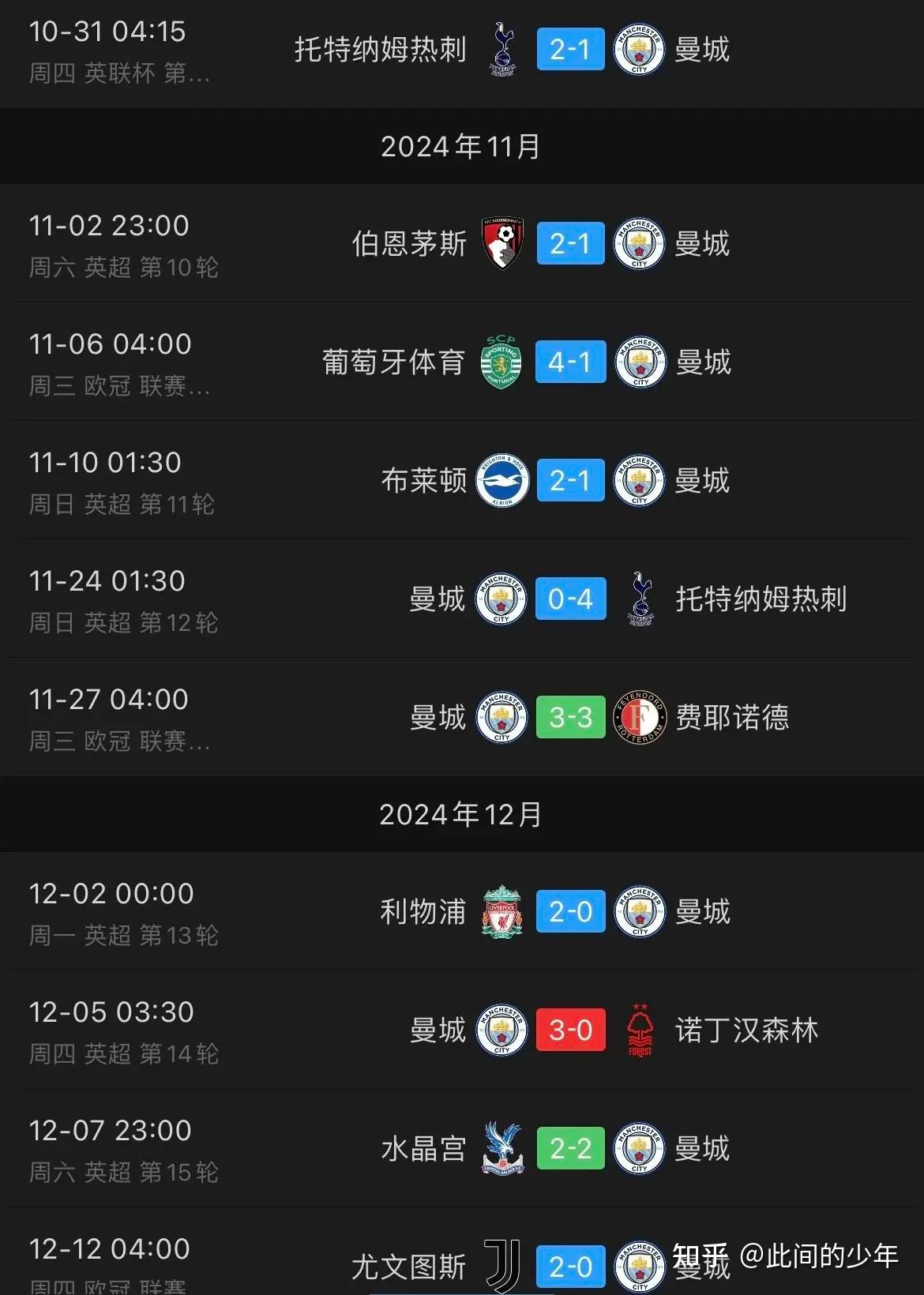Click the Brighton seagull crest icon
Screen dimensions: 924x1295
503,480
